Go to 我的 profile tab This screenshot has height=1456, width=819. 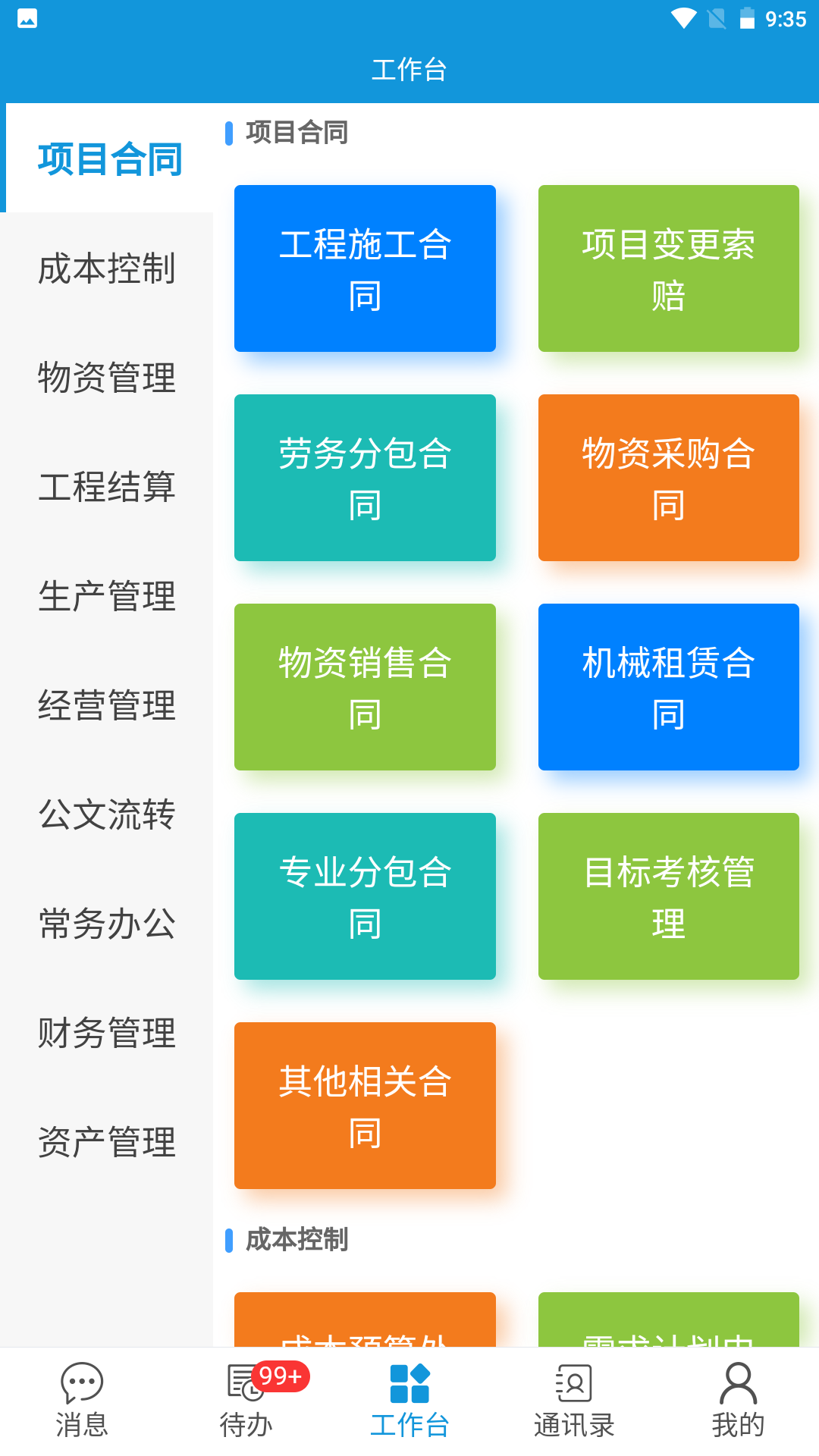point(737,1401)
